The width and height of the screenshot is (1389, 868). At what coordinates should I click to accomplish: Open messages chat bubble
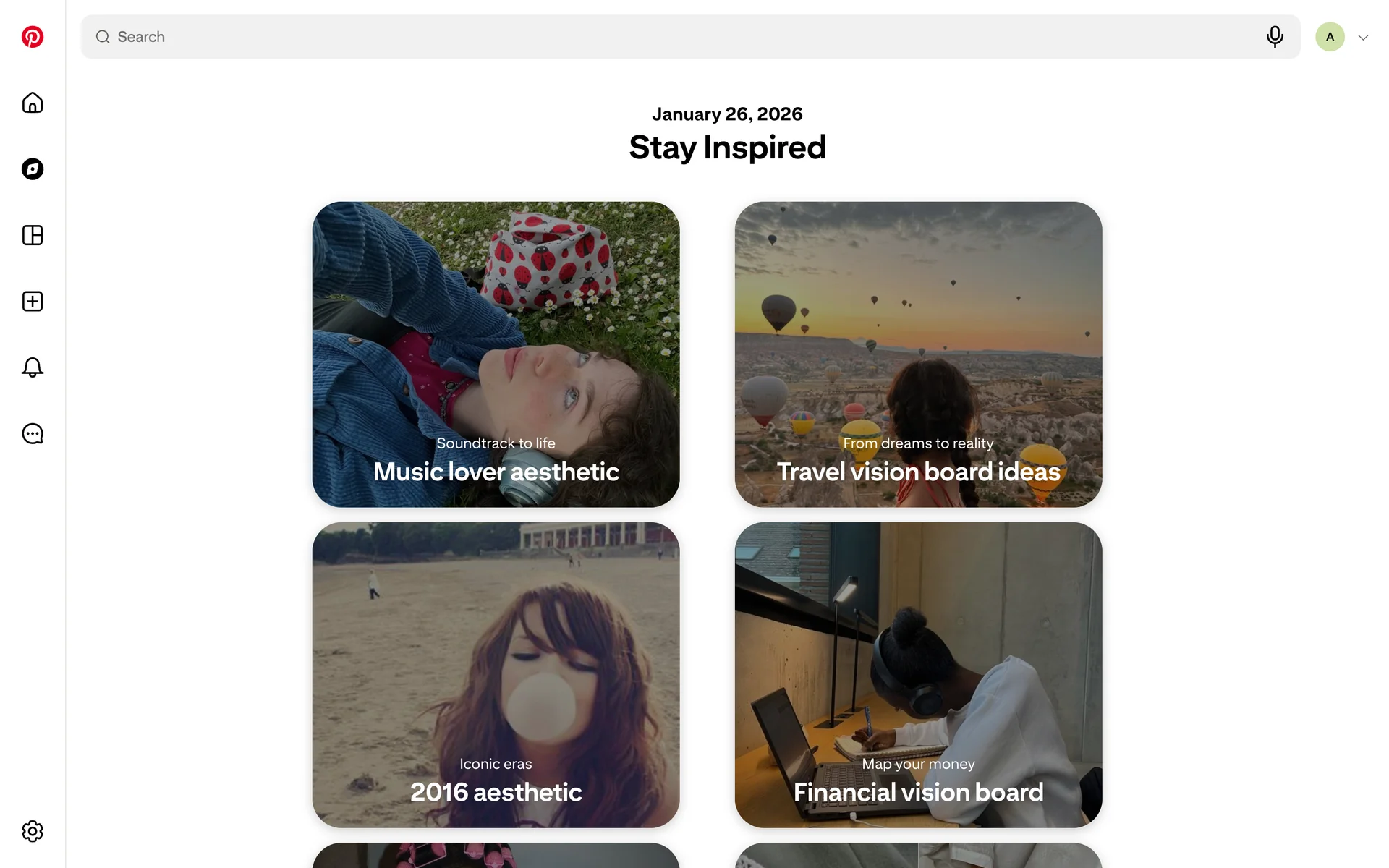33,434
